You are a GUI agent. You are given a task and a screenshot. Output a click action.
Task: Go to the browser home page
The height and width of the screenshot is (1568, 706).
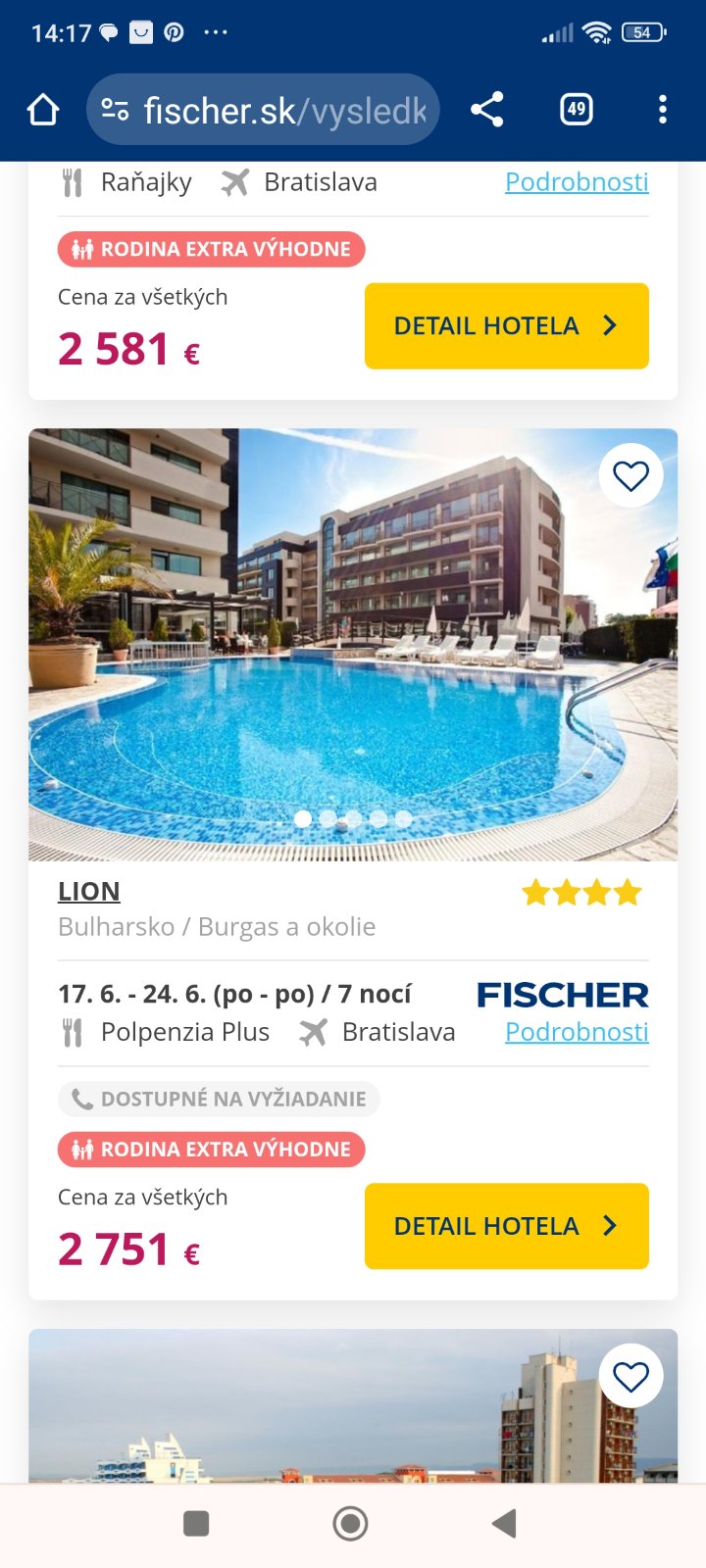43,110
